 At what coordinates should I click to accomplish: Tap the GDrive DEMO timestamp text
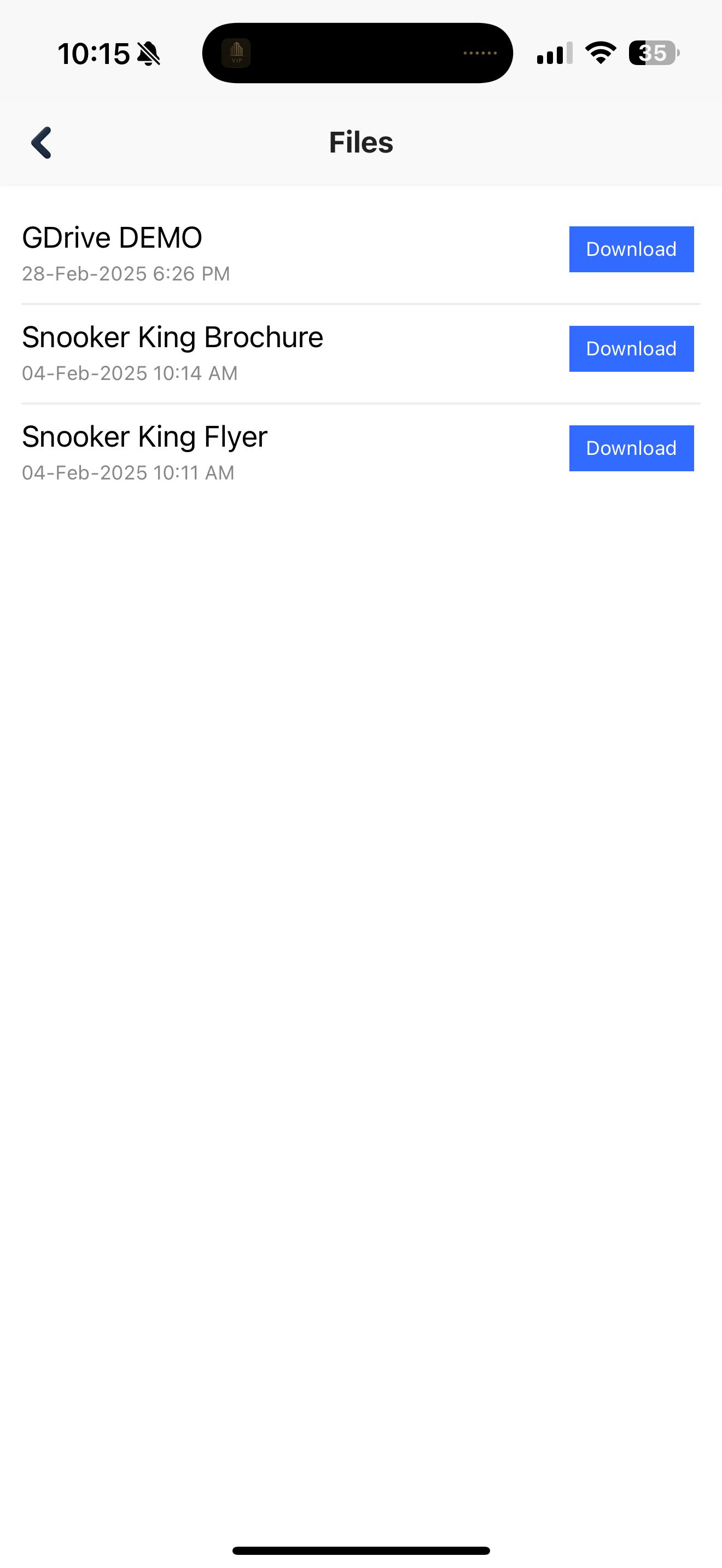pyautogui.click(x=125, y=274)
